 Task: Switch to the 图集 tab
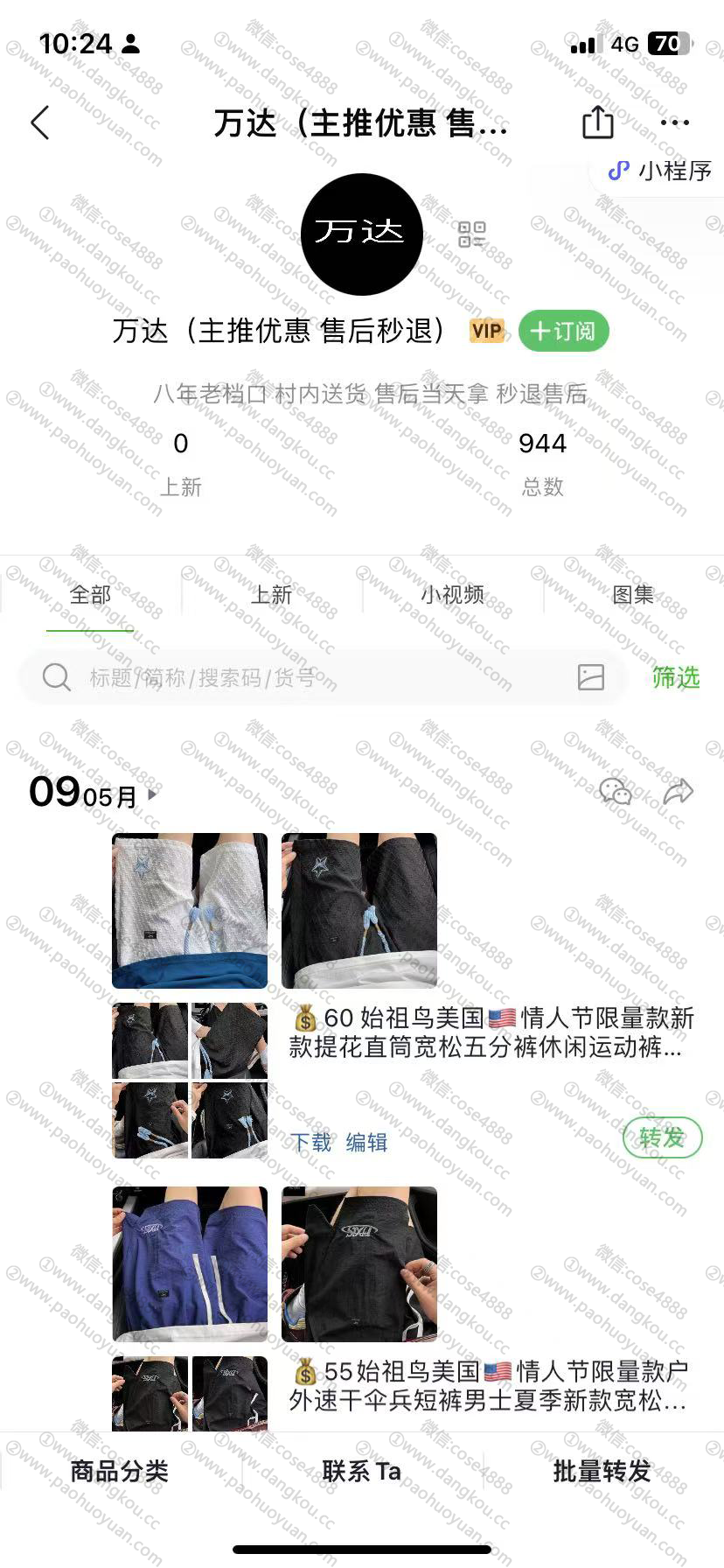pos(633,595)
